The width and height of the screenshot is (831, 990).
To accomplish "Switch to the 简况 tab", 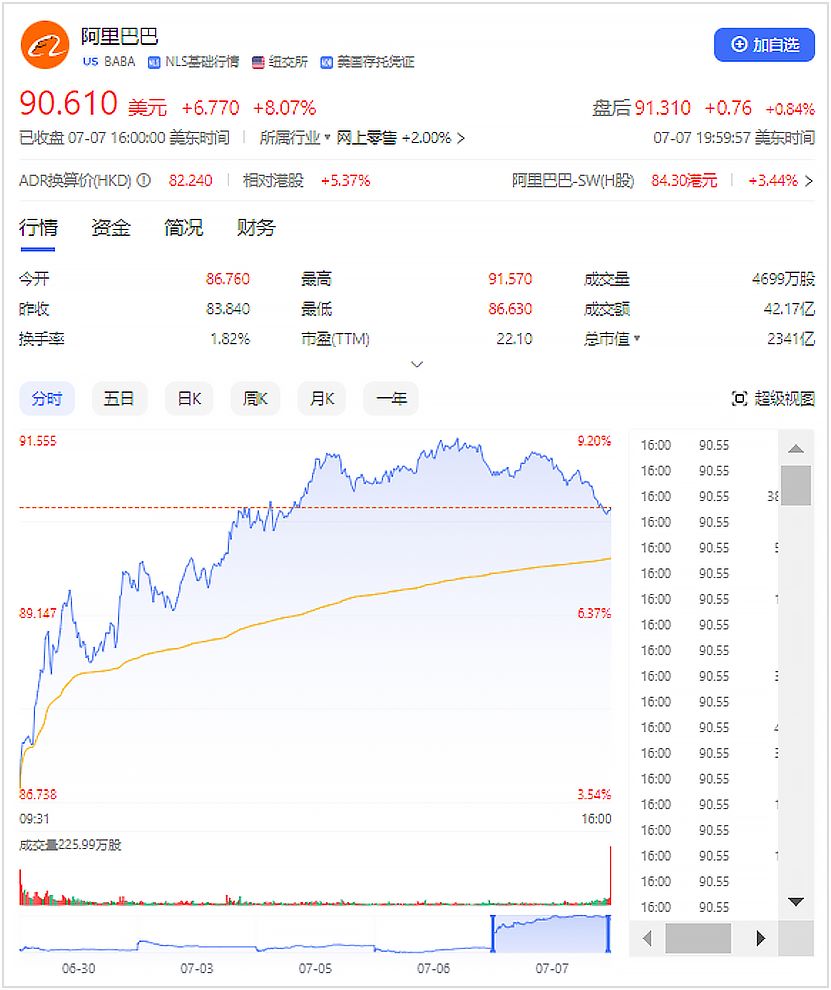I will [x=184, y=228].
